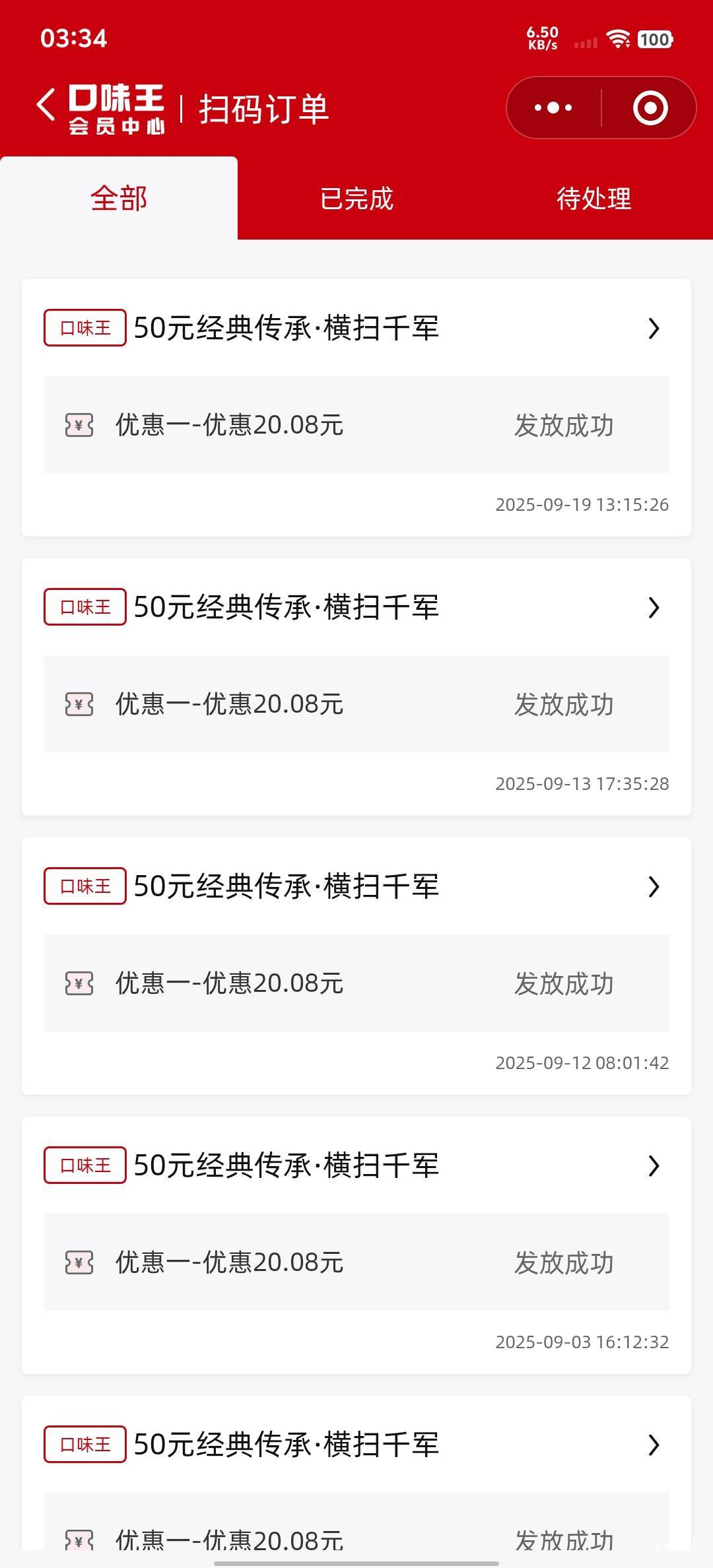Open the order dated 2025-09-19 13:15:26
The width and height of the screenshot is (713, 1568).
tap(356, 407)
